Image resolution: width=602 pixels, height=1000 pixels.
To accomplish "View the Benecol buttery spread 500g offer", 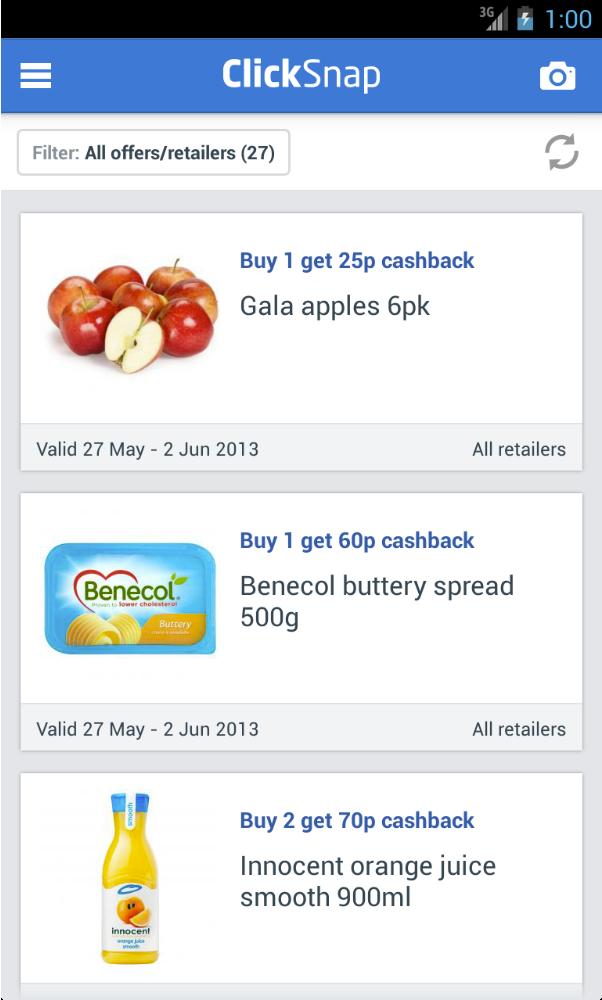I will coord(301,600).
